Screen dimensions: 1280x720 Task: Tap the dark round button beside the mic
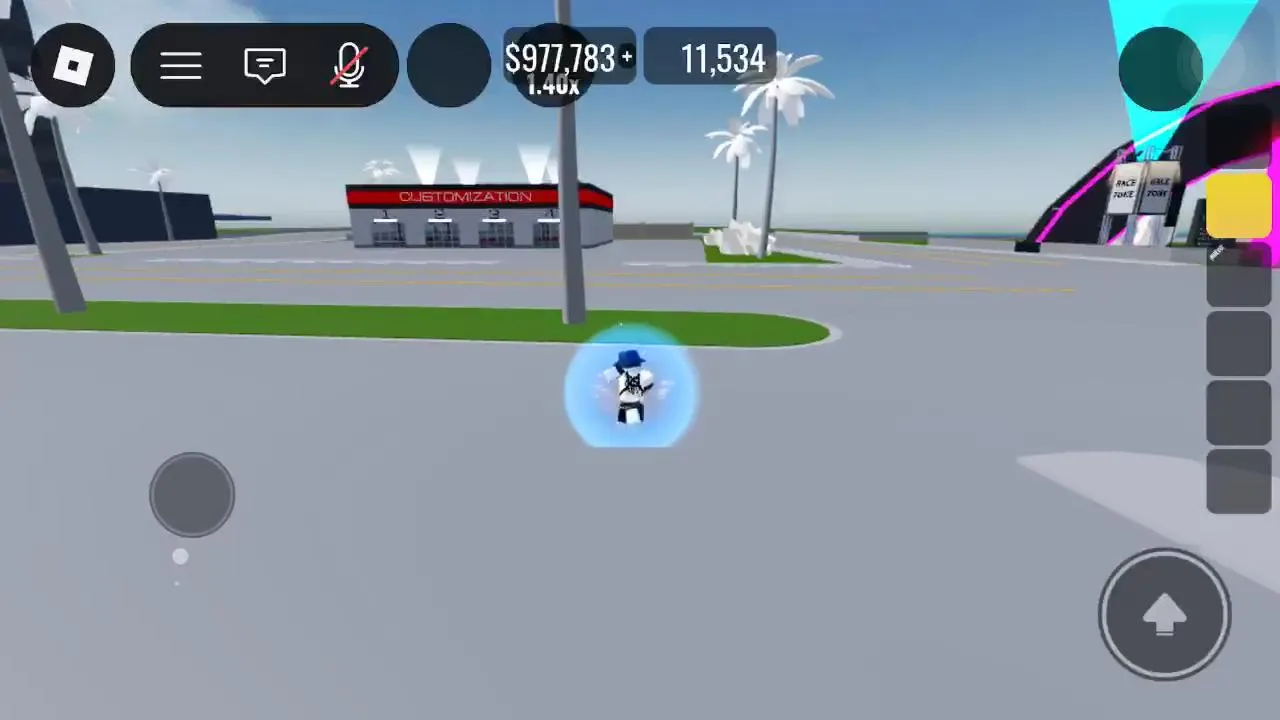(x=449, y=66)
